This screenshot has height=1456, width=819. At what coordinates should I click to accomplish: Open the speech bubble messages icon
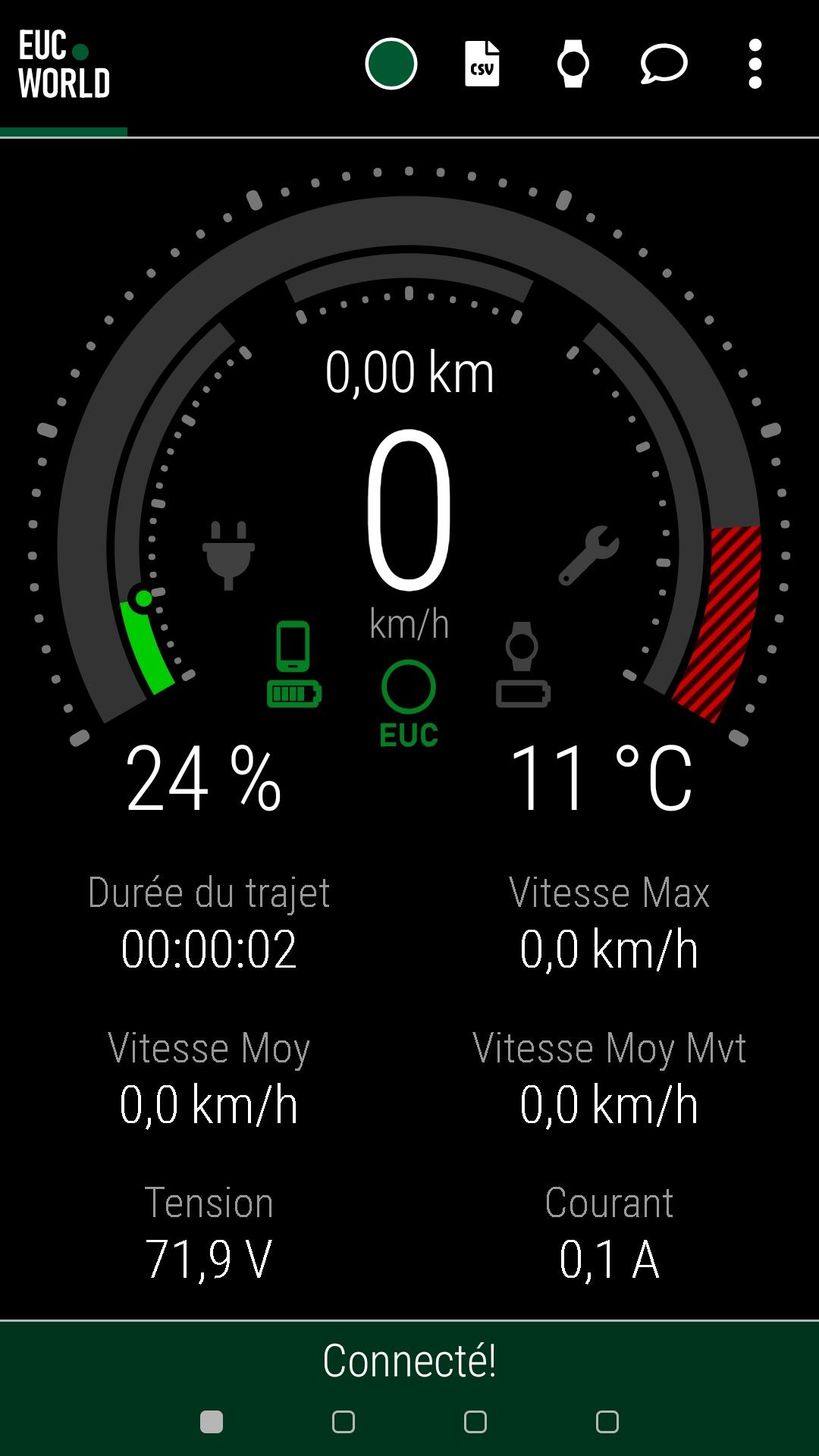tap(664, 64)
